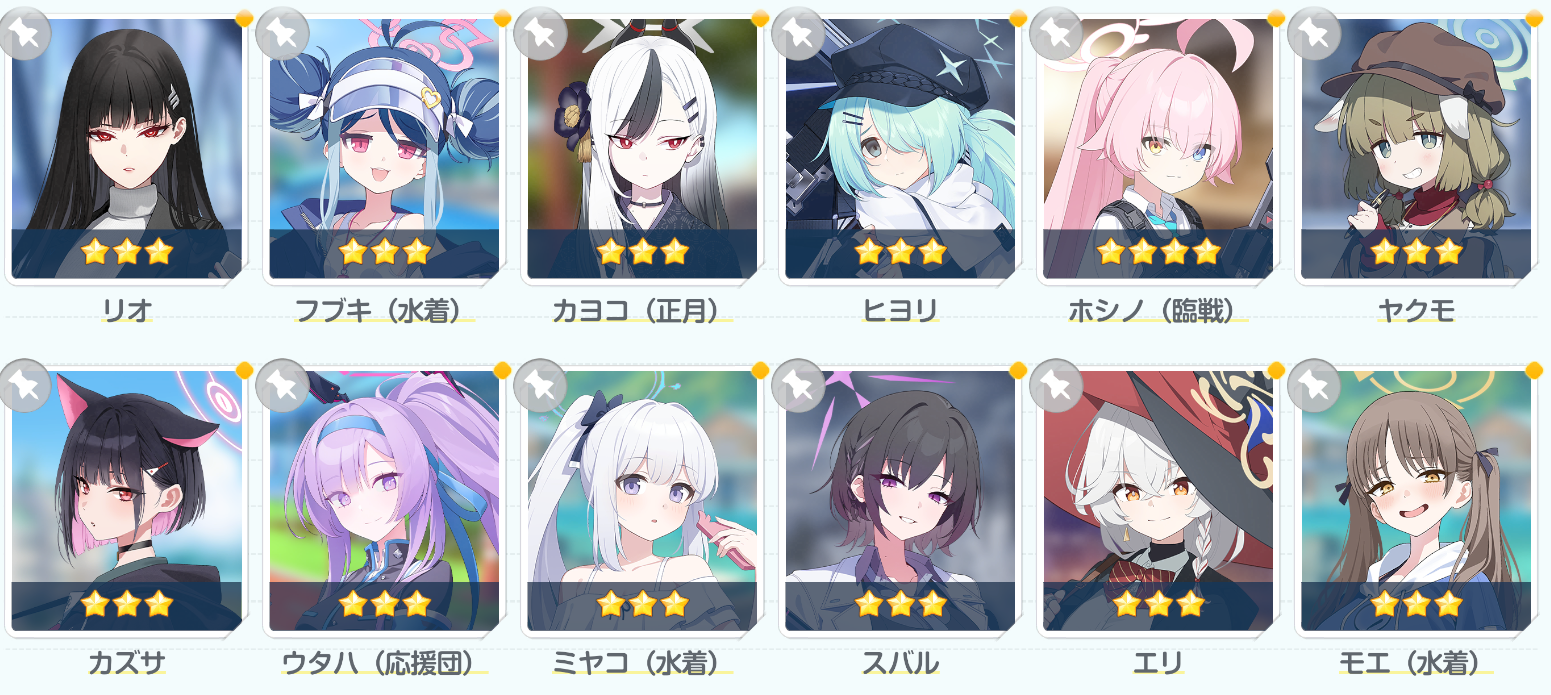The image size is (1551, 695).
Task: Open the エリ character card
Action: pos(1158,502)
